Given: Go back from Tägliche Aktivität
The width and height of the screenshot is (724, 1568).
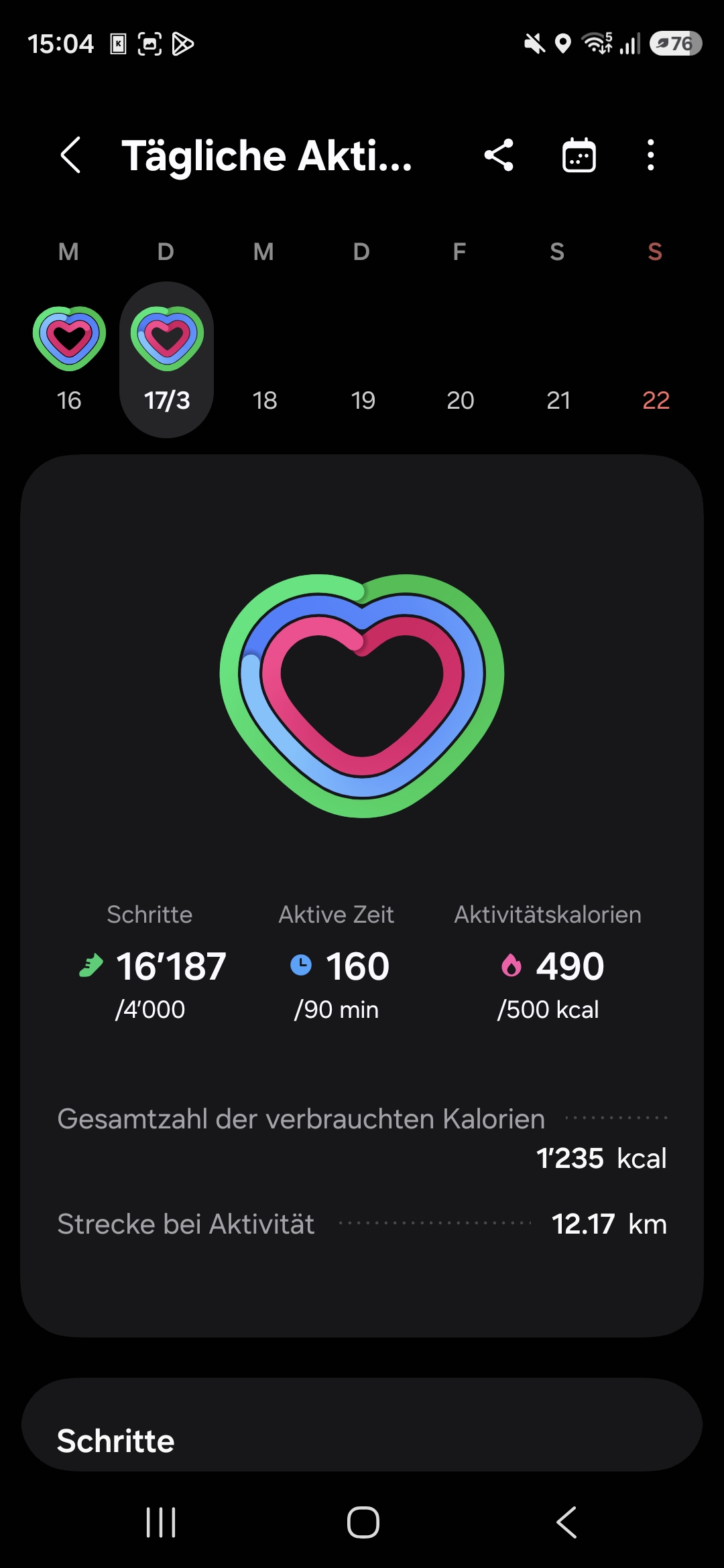Looking at the screenshot, I should click(71, 155).
